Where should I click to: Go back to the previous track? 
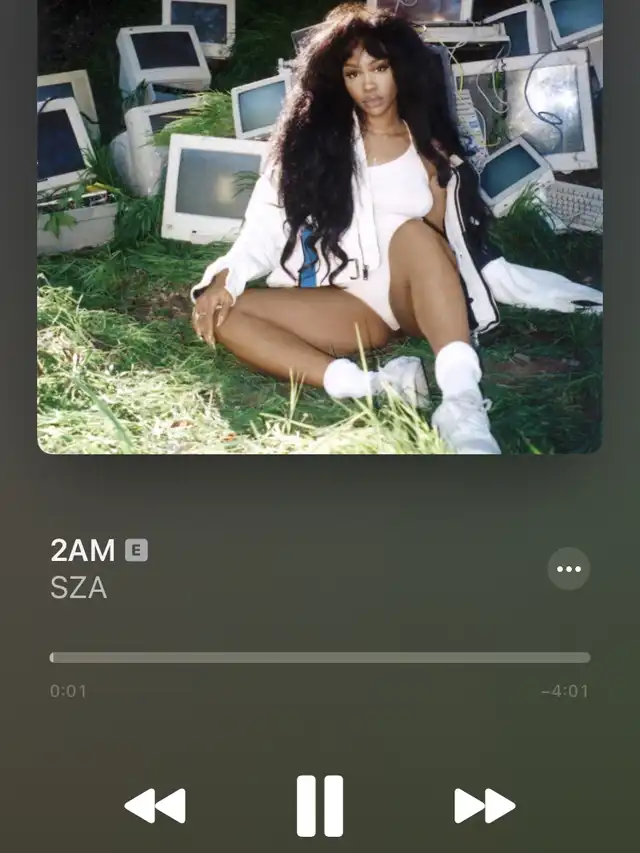tap(155, 805)
